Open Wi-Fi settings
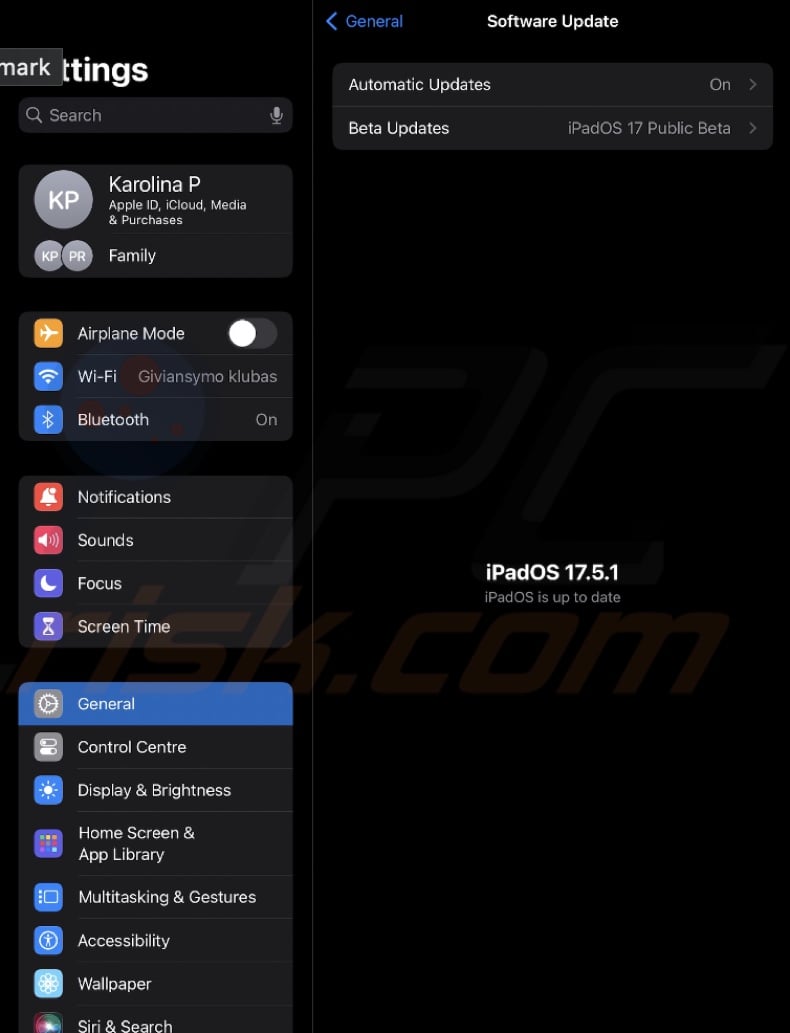 pos(155,376)
